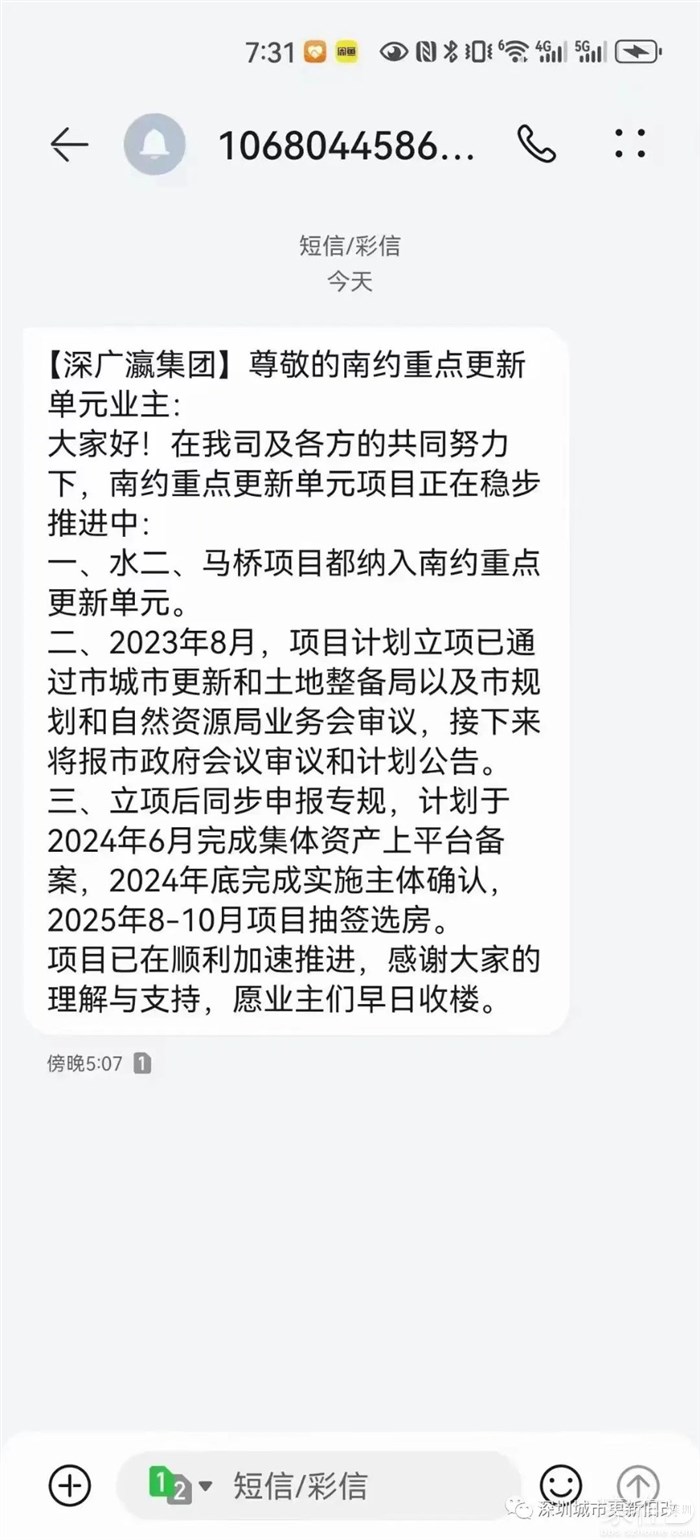Image resolution: width=700 pixels, height=1540 pixels.
Task: Open the emoji picker
Action: (560, 1485)
